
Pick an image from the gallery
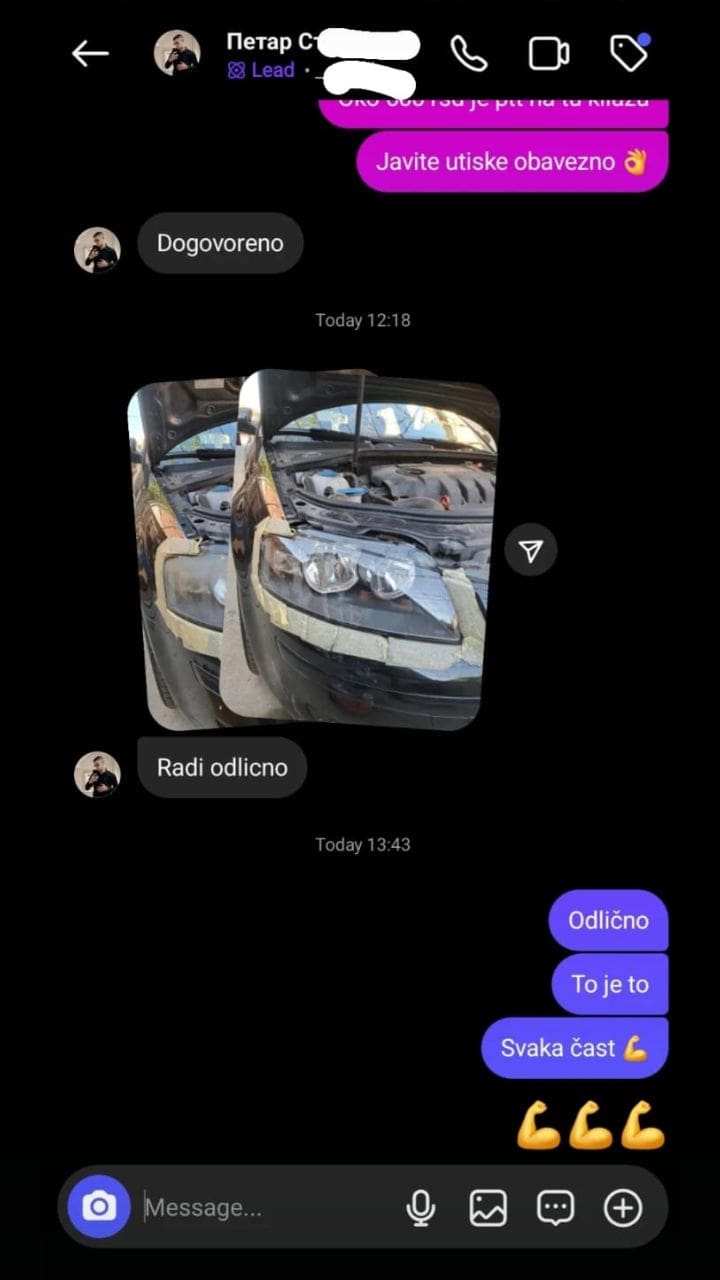(x=488, y=1208)
